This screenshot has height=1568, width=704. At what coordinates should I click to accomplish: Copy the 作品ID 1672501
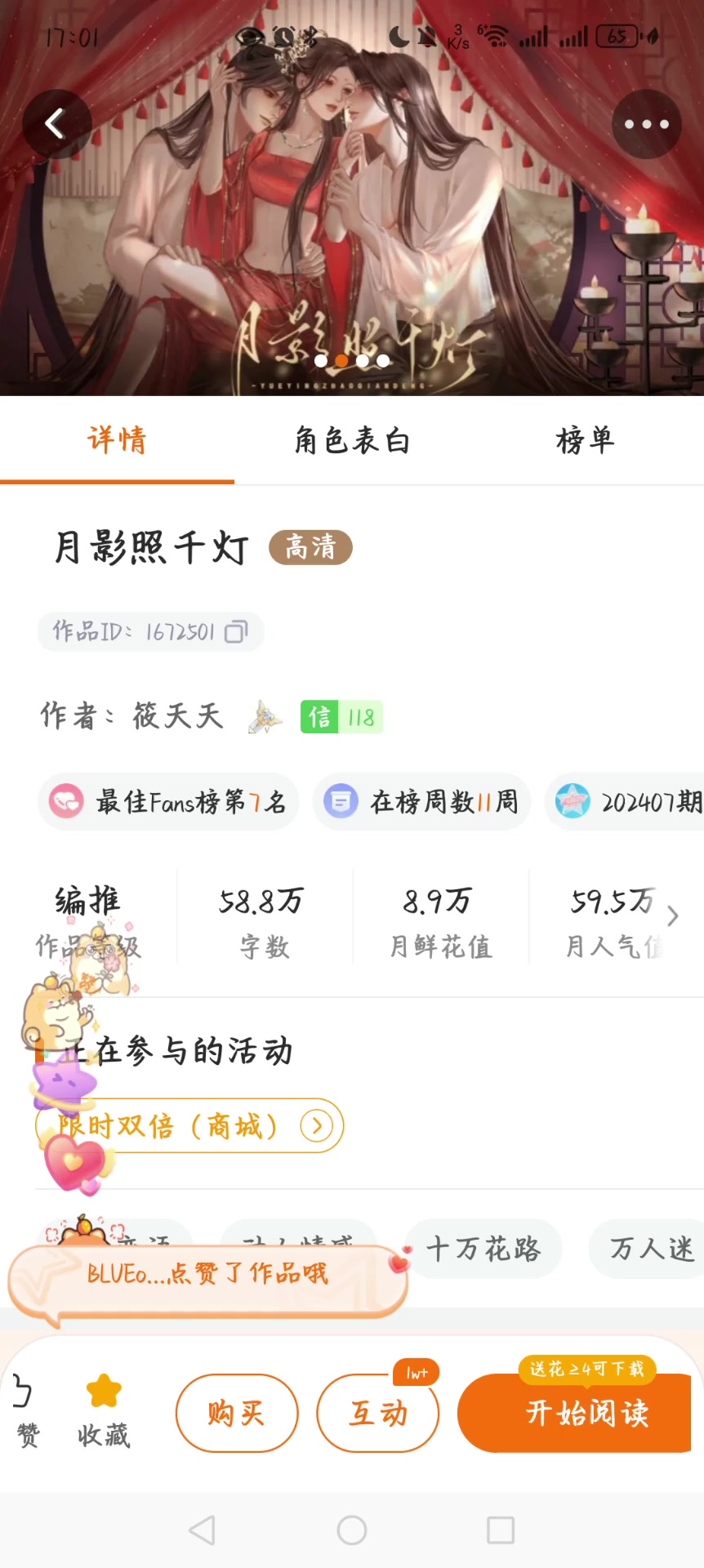(236, 632)
